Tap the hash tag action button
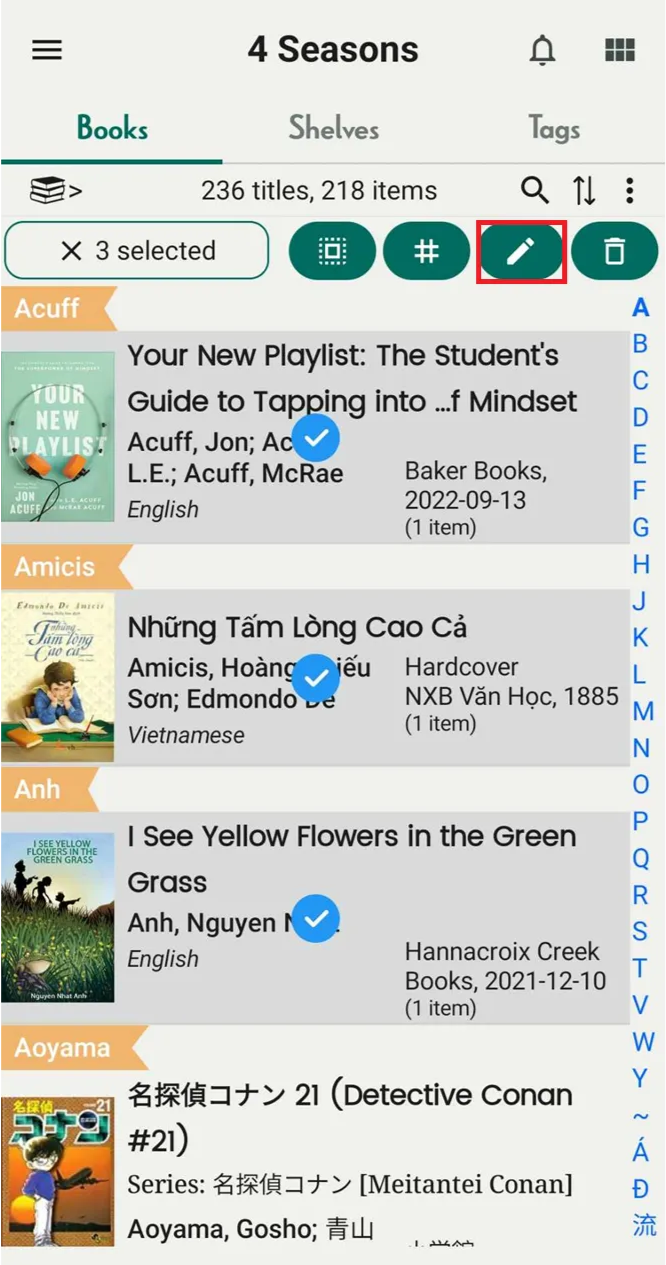The width and height of the screenshot is (666, 1265). (427, 251)
